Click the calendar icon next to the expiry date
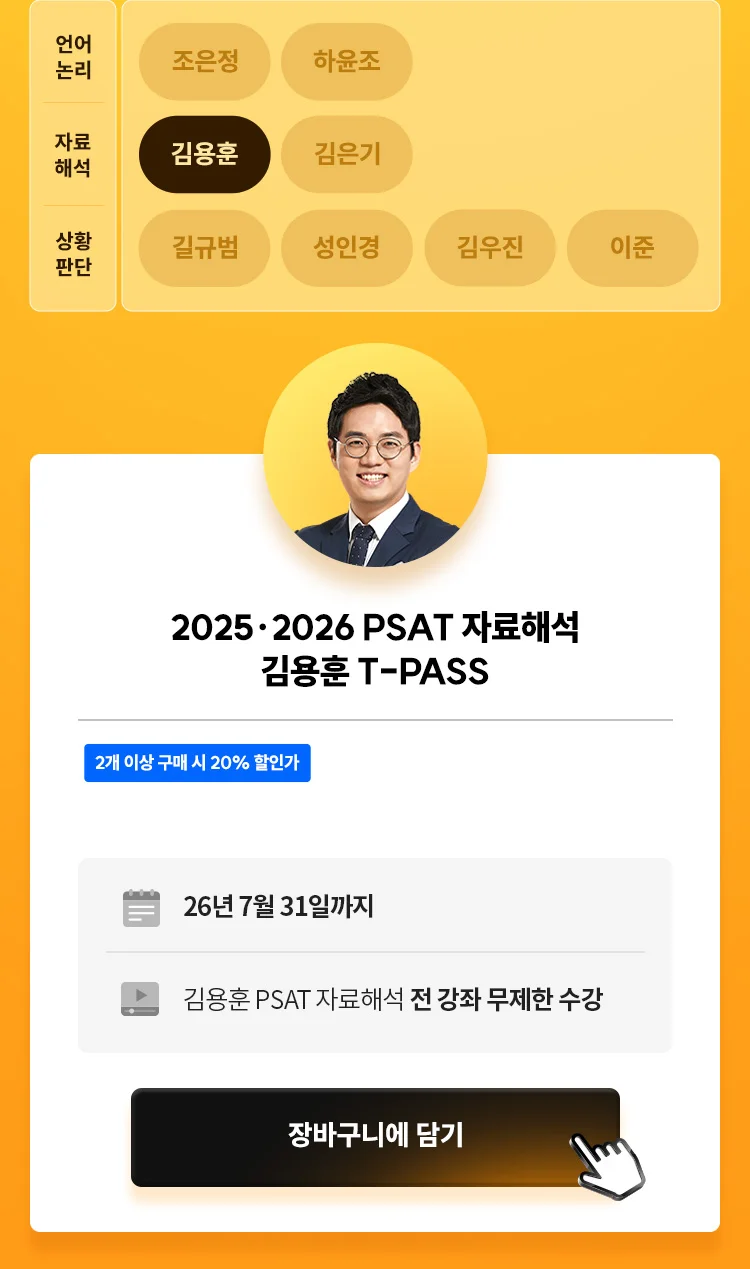Screen dimensions: 750x1269 click(140, 907)
